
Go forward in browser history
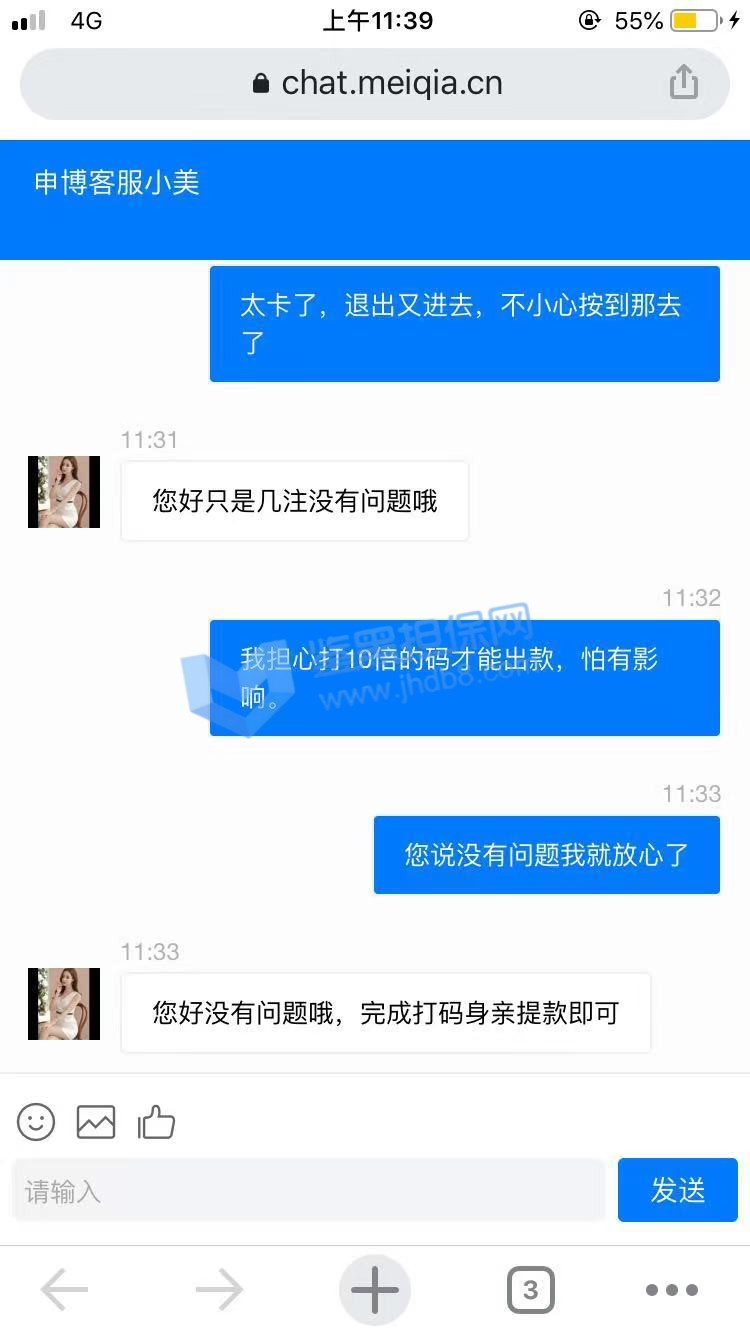(x=219, y=1290)
